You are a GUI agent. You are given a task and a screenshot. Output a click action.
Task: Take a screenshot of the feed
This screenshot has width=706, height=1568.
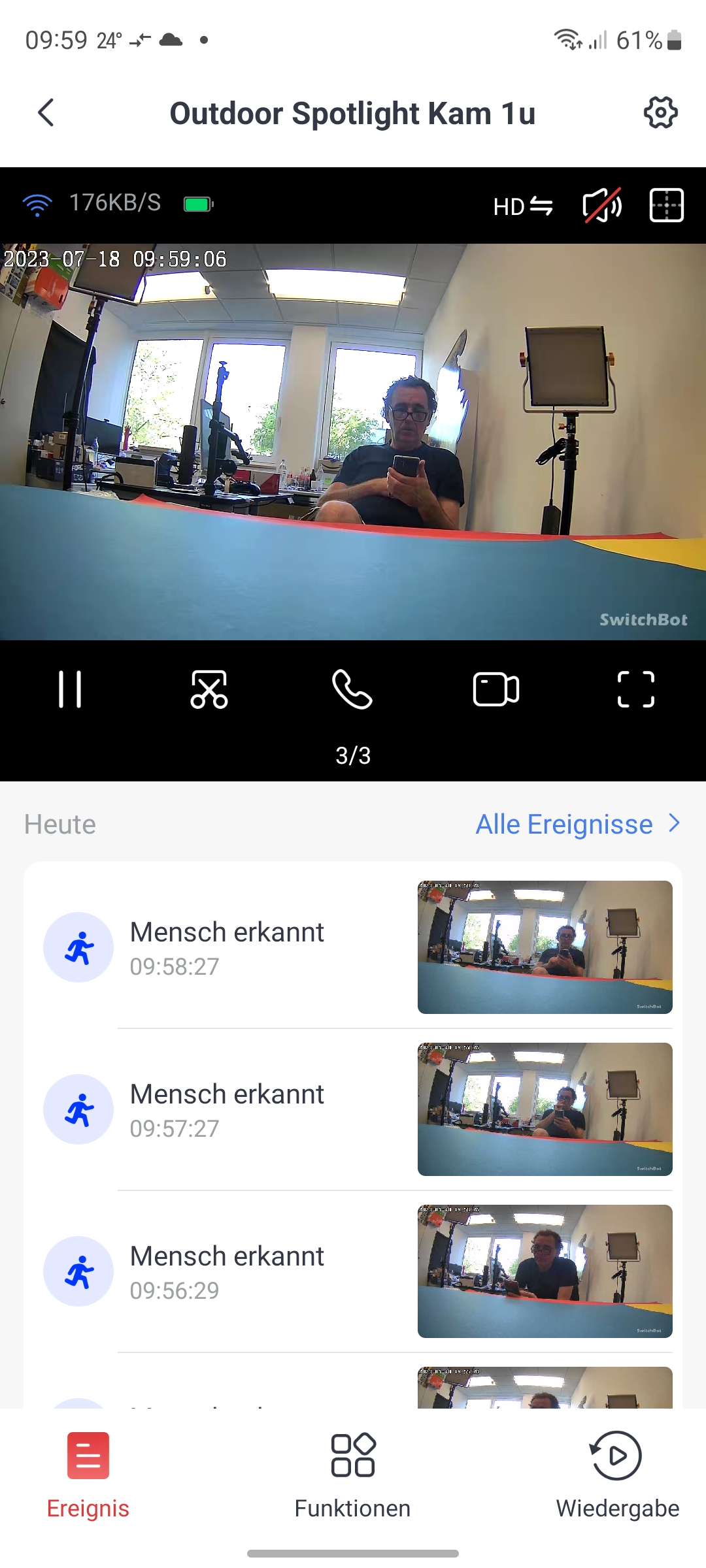(209, 689)
